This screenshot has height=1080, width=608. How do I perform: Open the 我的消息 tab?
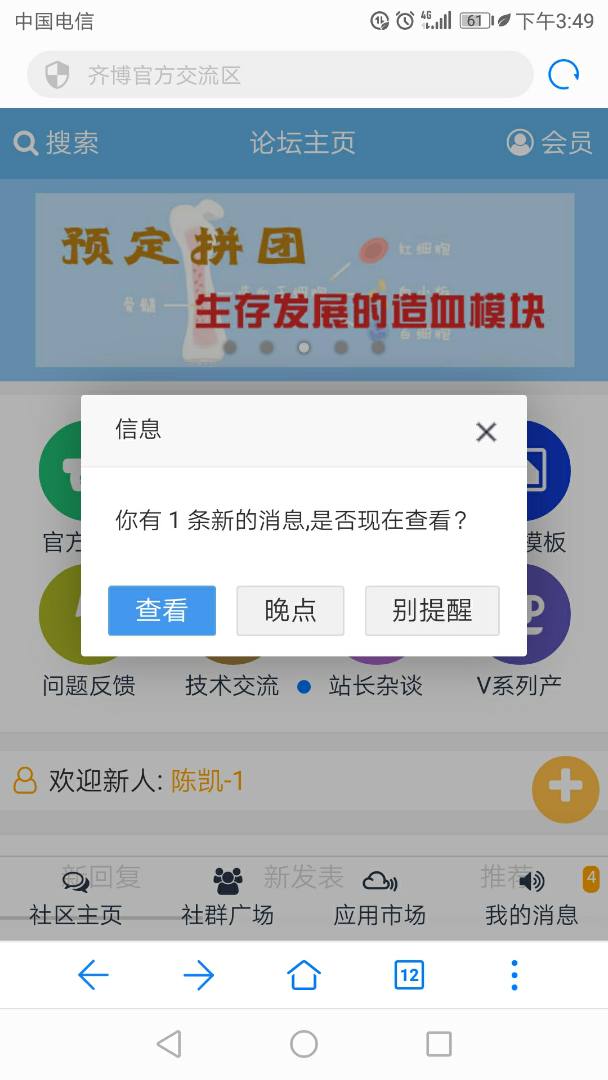[531, 898]
